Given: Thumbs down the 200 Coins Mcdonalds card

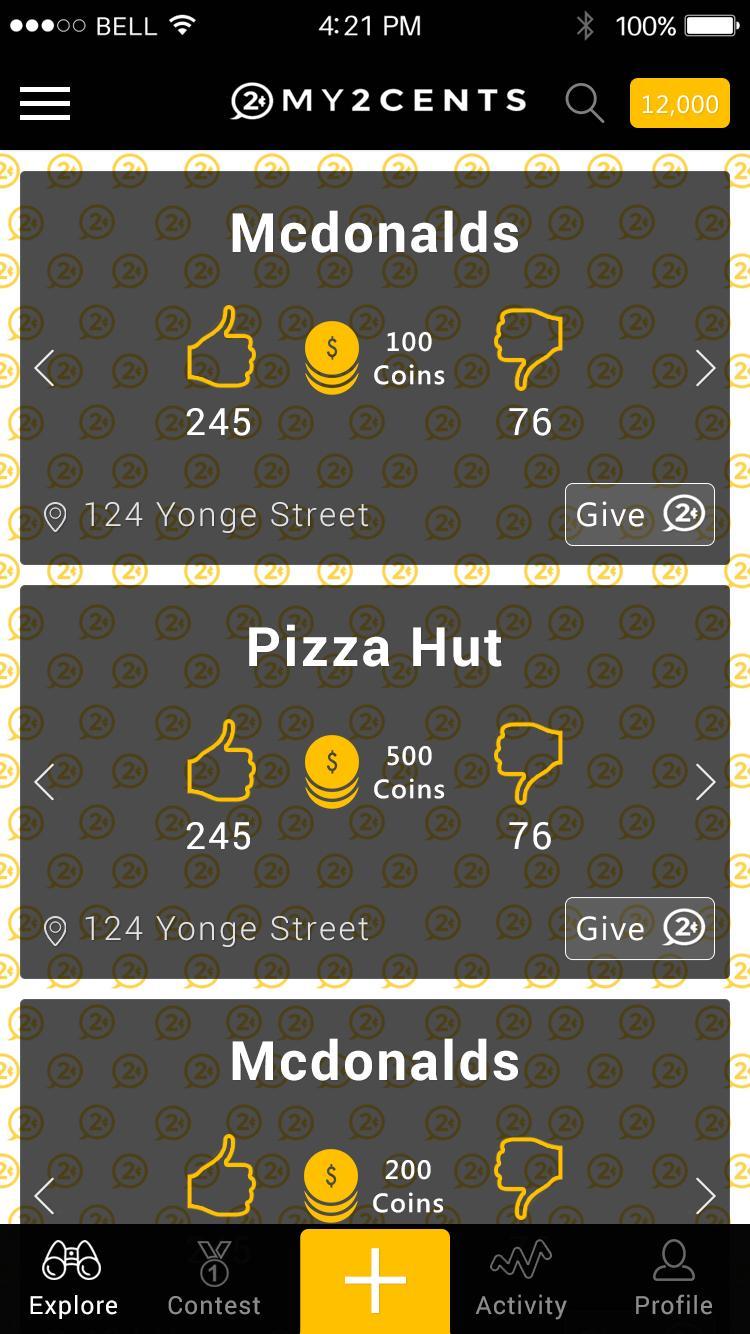Looking at the screenshot, I should click(529, 1175).
